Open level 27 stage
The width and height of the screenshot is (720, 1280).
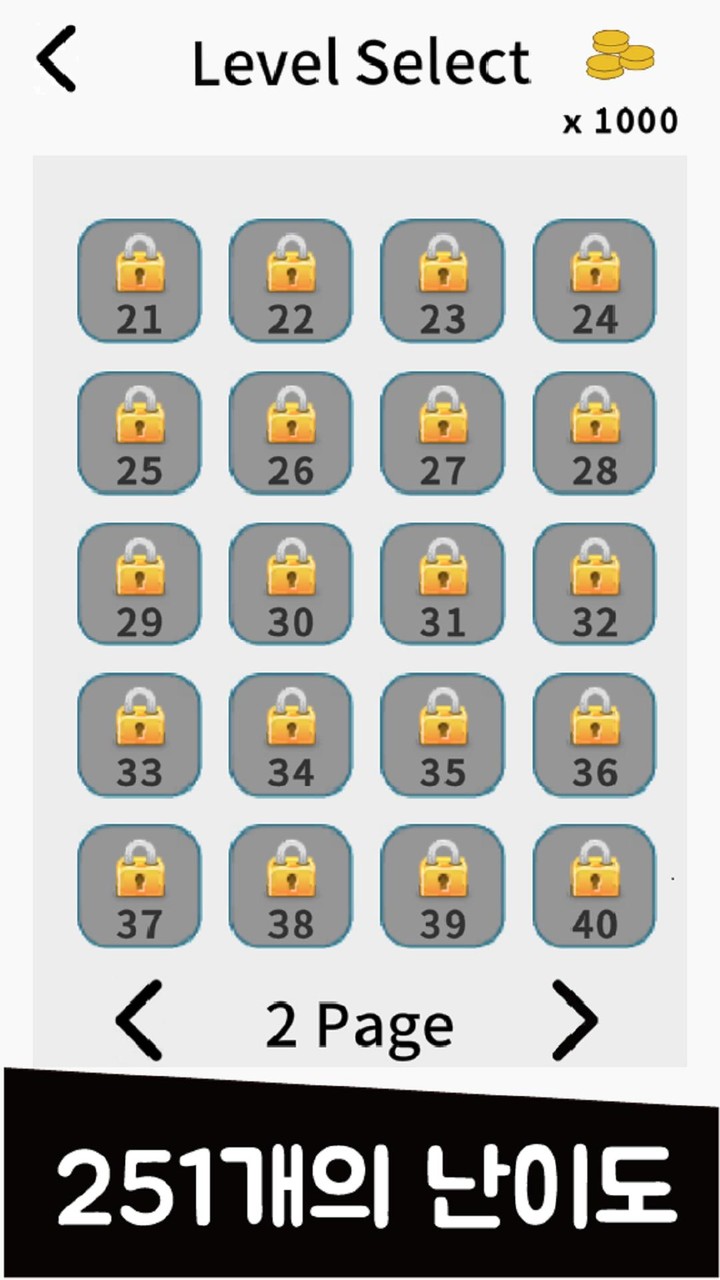point(443,432)
